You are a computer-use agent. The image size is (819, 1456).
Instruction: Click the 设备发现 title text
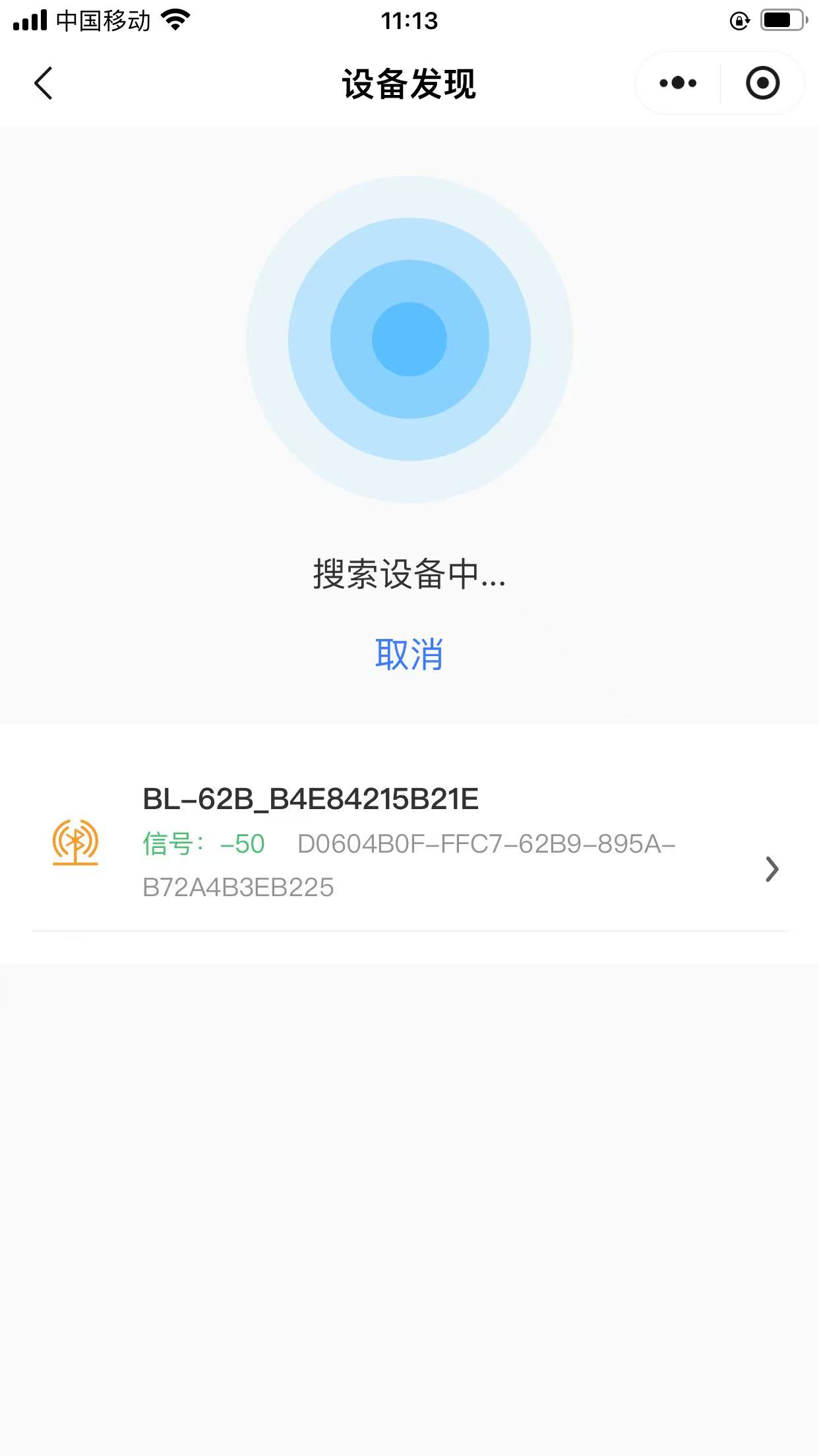[409, 84]
